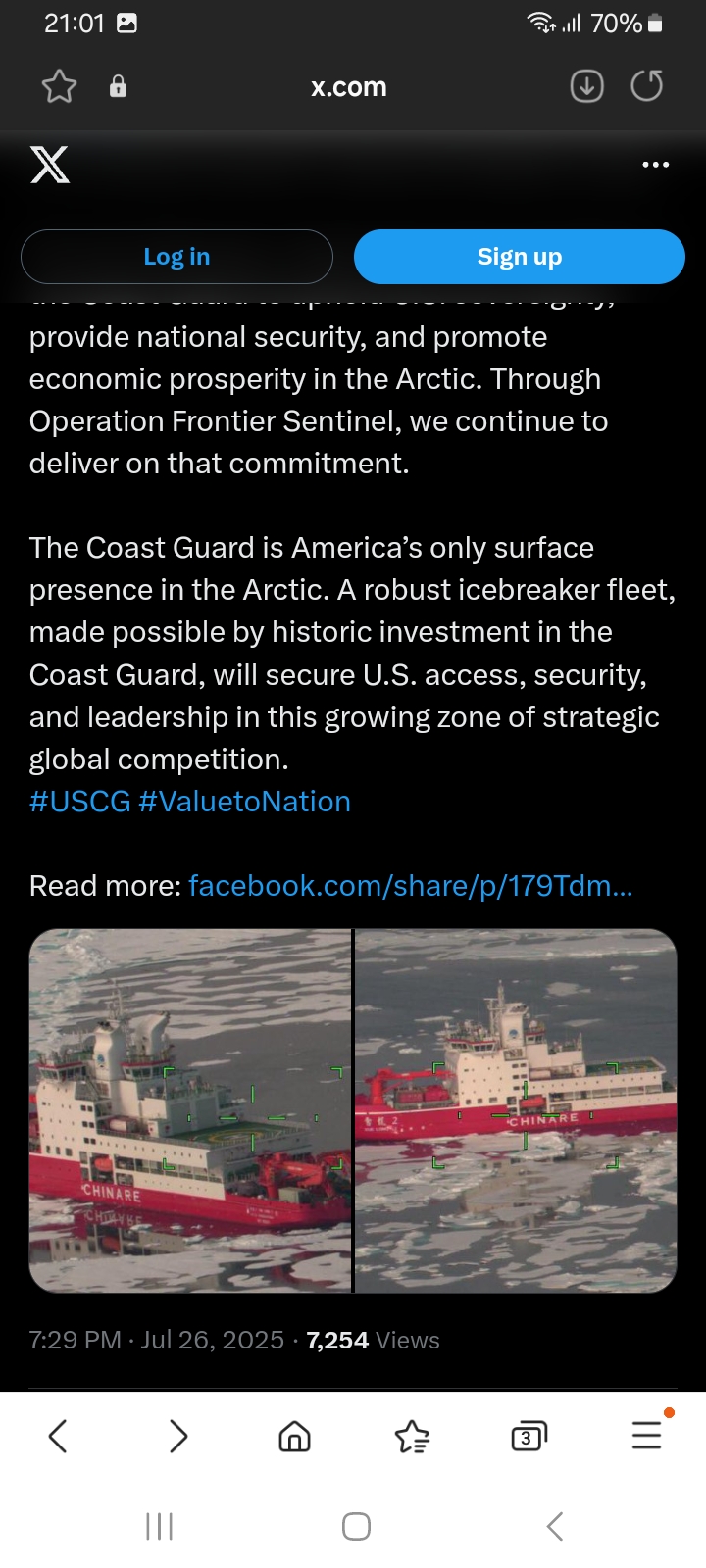Open the X overflow menu
Image resolution: width=706 pixels, height=1568 pixels.
point(655,164)
